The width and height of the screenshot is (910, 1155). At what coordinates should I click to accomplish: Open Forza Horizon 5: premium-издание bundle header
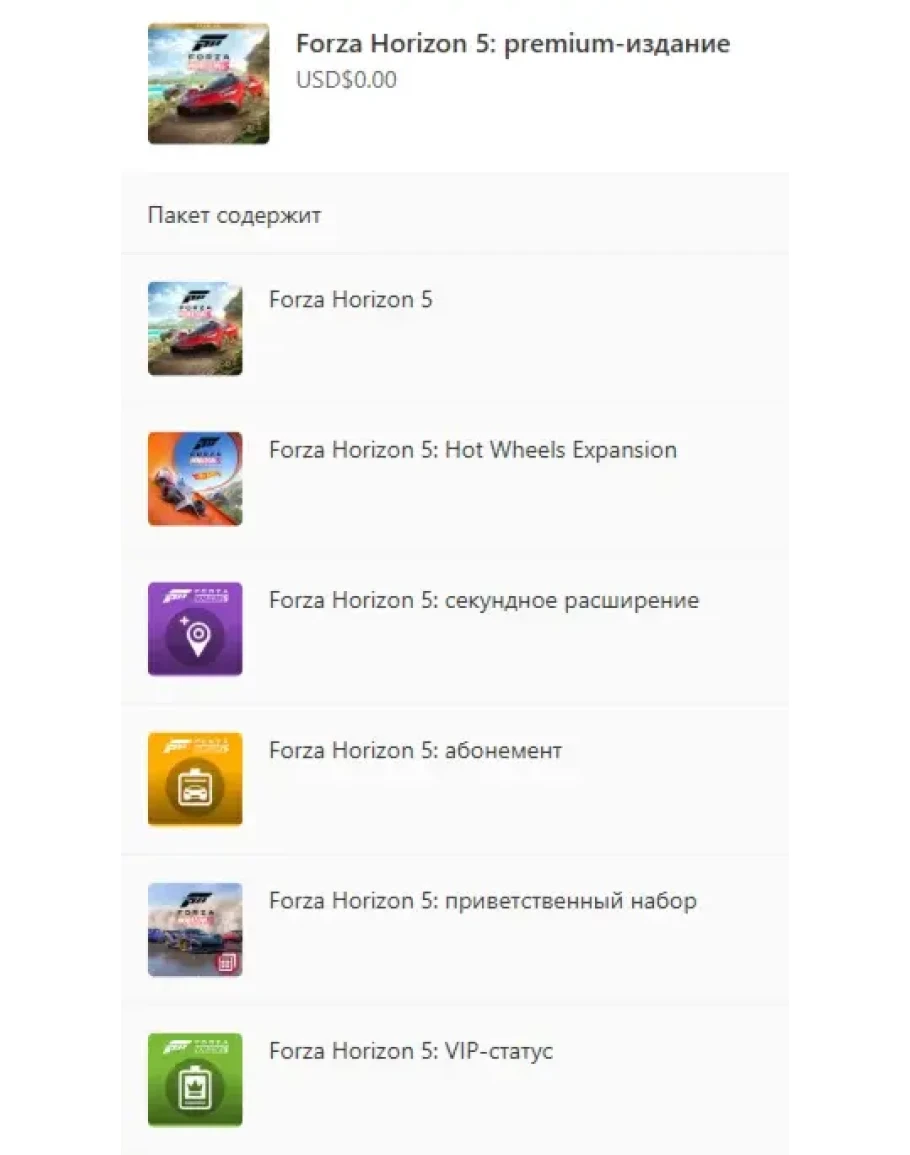pos(512,45)
